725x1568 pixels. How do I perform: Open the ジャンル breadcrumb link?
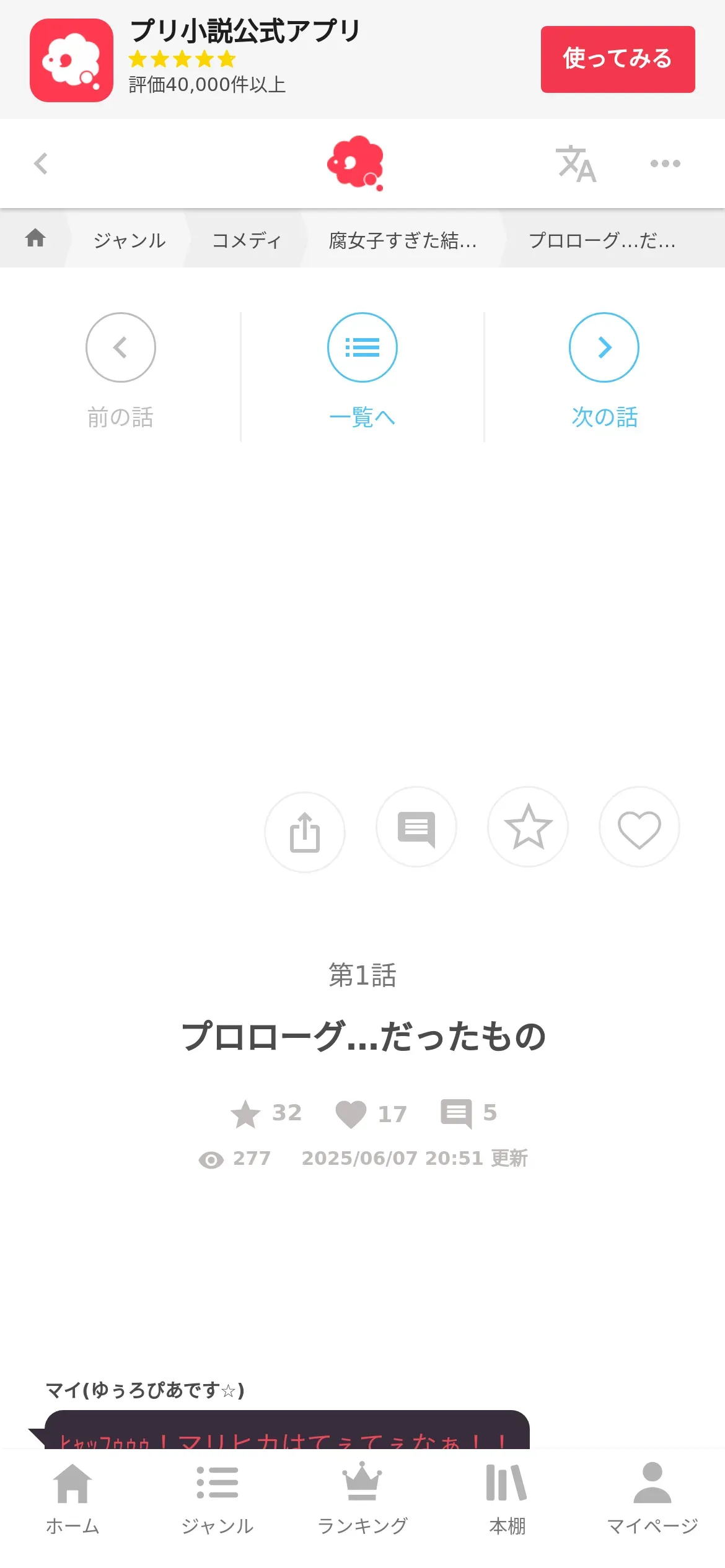pyautogui.click(x=130, y=240)
